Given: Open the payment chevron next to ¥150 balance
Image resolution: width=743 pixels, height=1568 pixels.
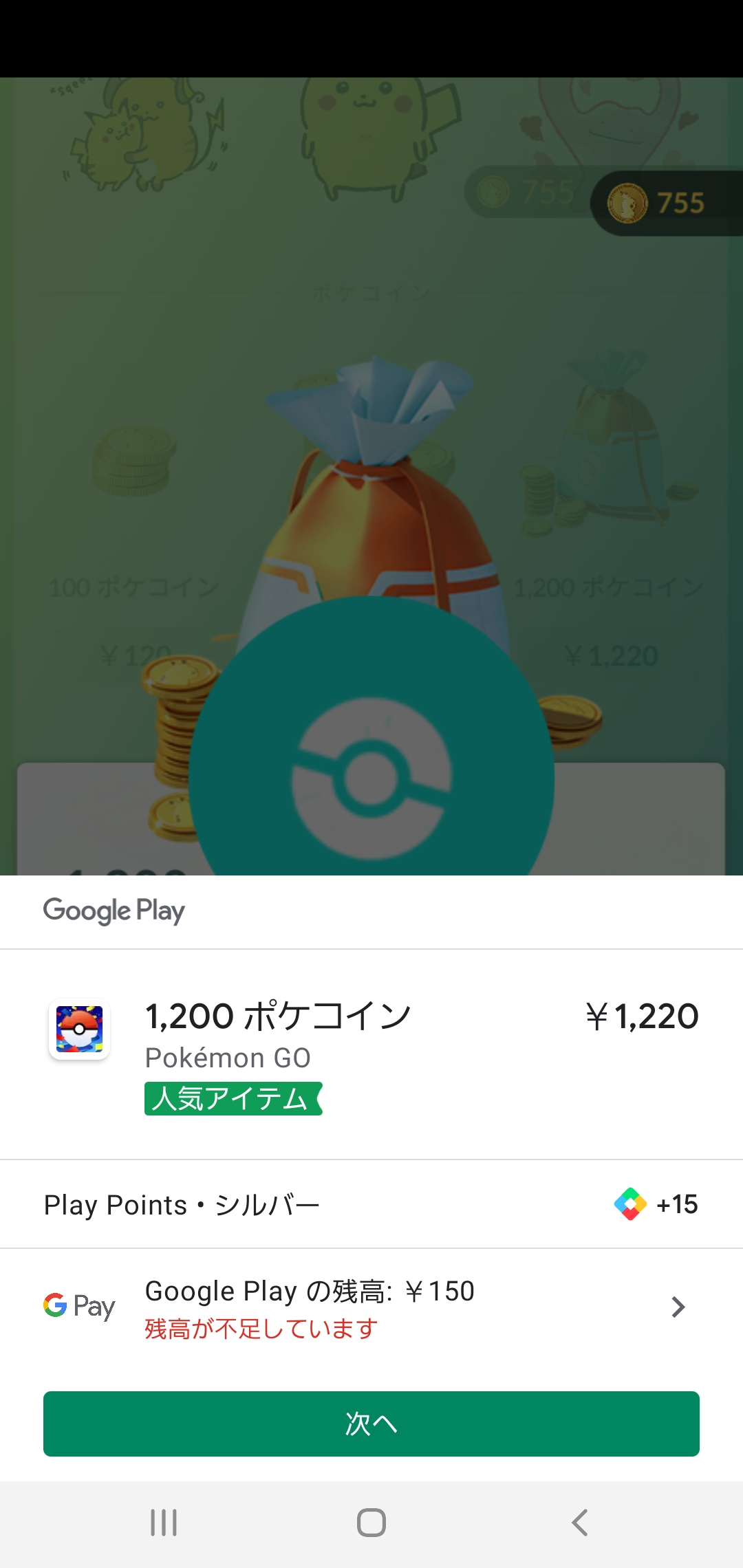Looking at the screenshot, I should 678,1305.
